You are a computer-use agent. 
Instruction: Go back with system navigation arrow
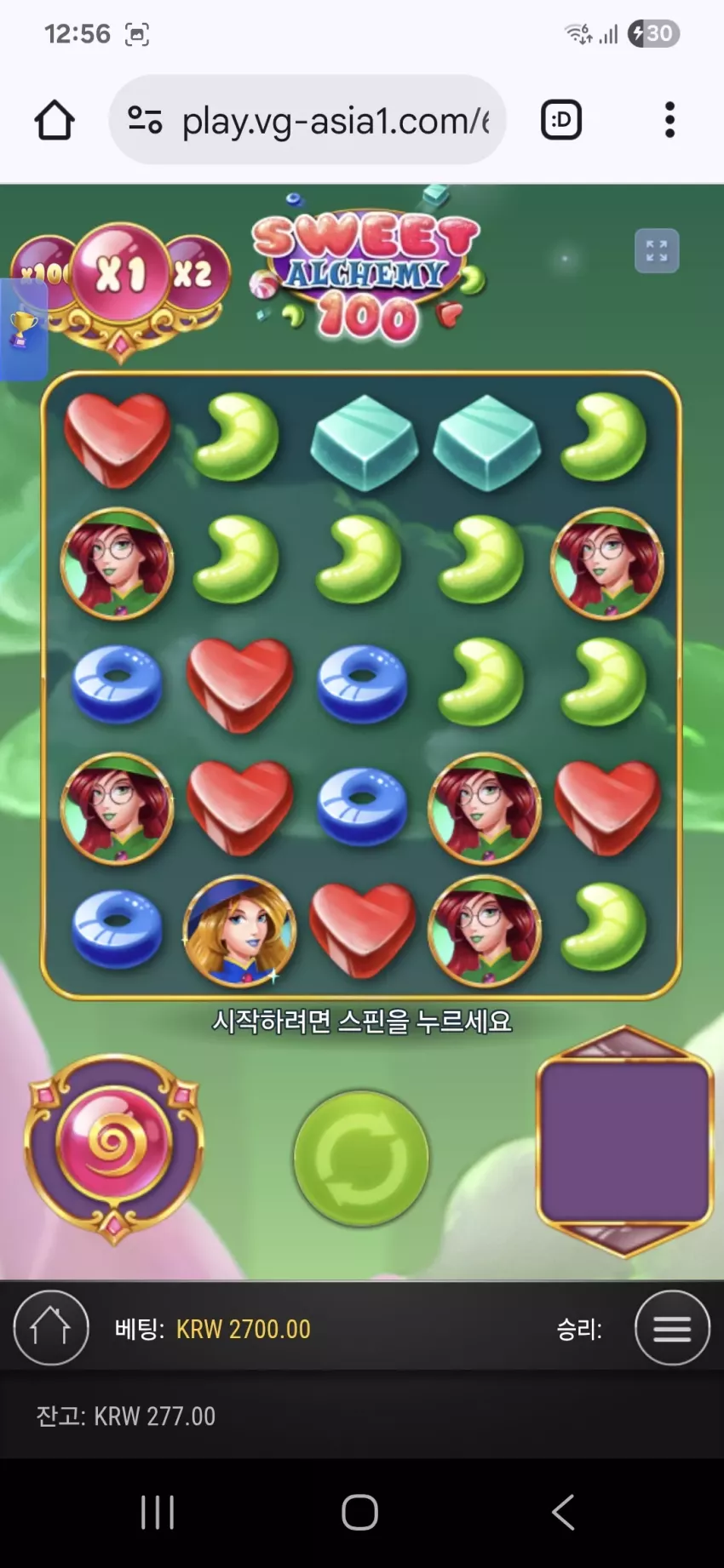pyautogui.click(x=563, y=1513)
